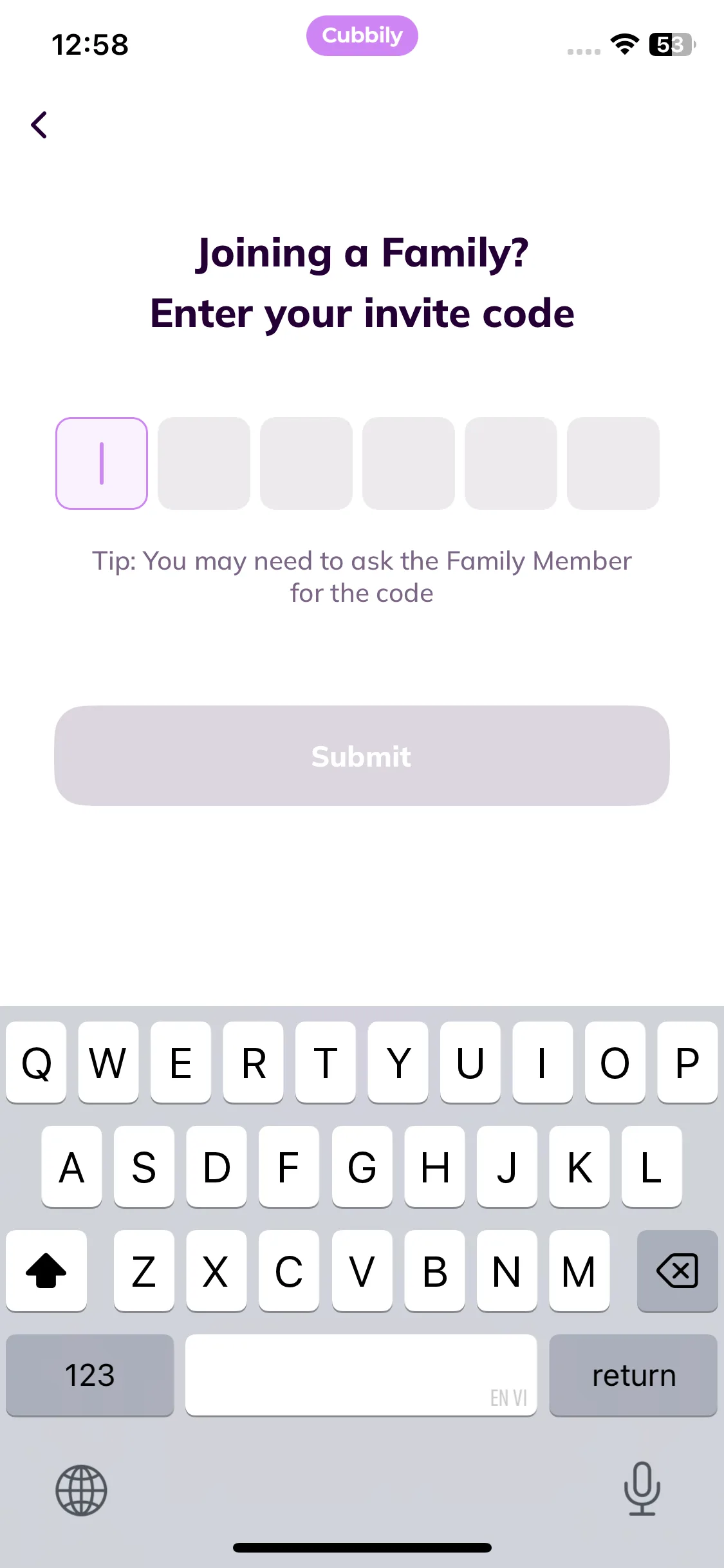The width and height of the screenshot is (724, 1568).
Task: Focus the first invite code box
Action: 102,463
